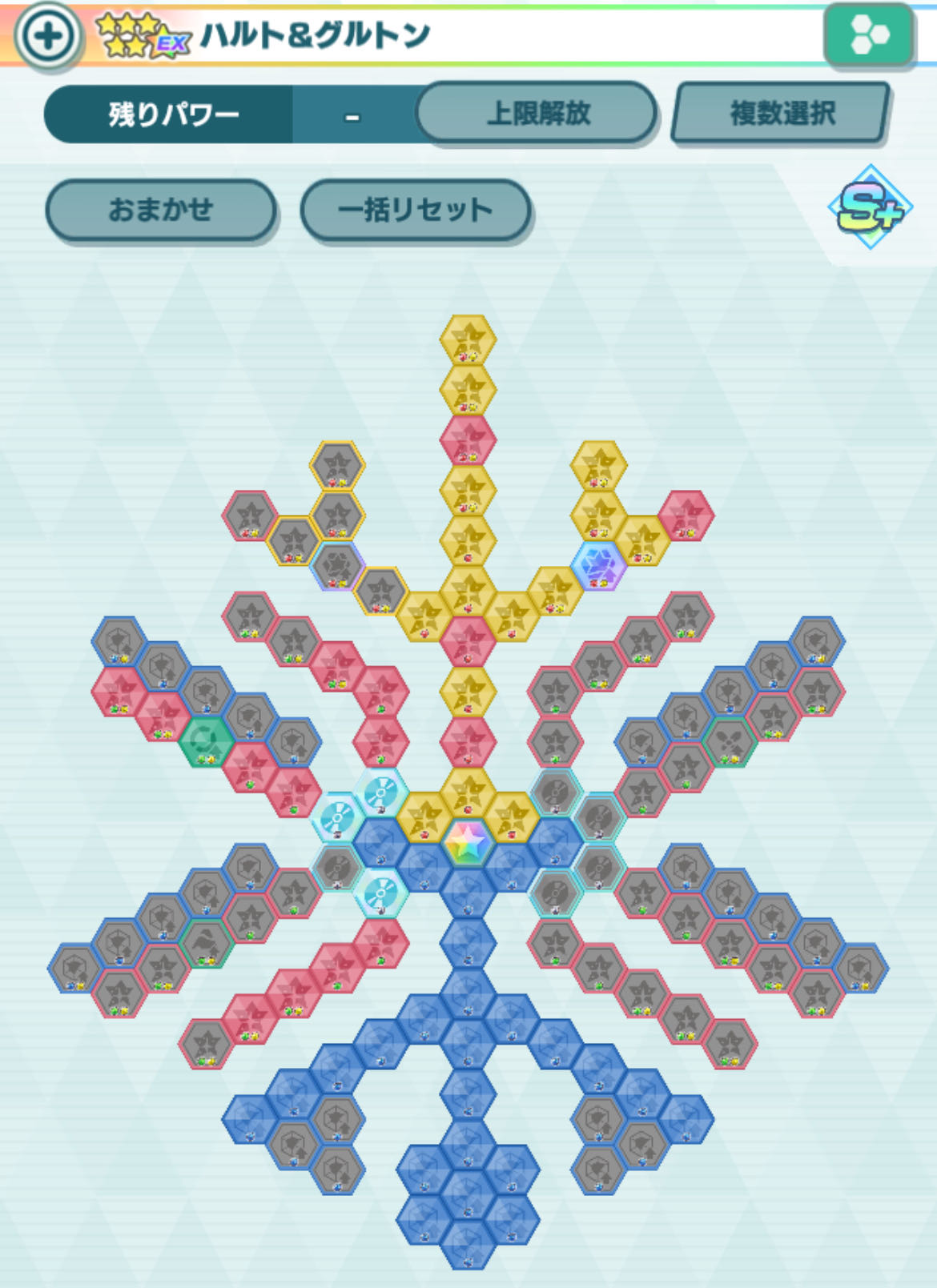
Task: Open the hexagon grid menu button
Action: (868, 34)
